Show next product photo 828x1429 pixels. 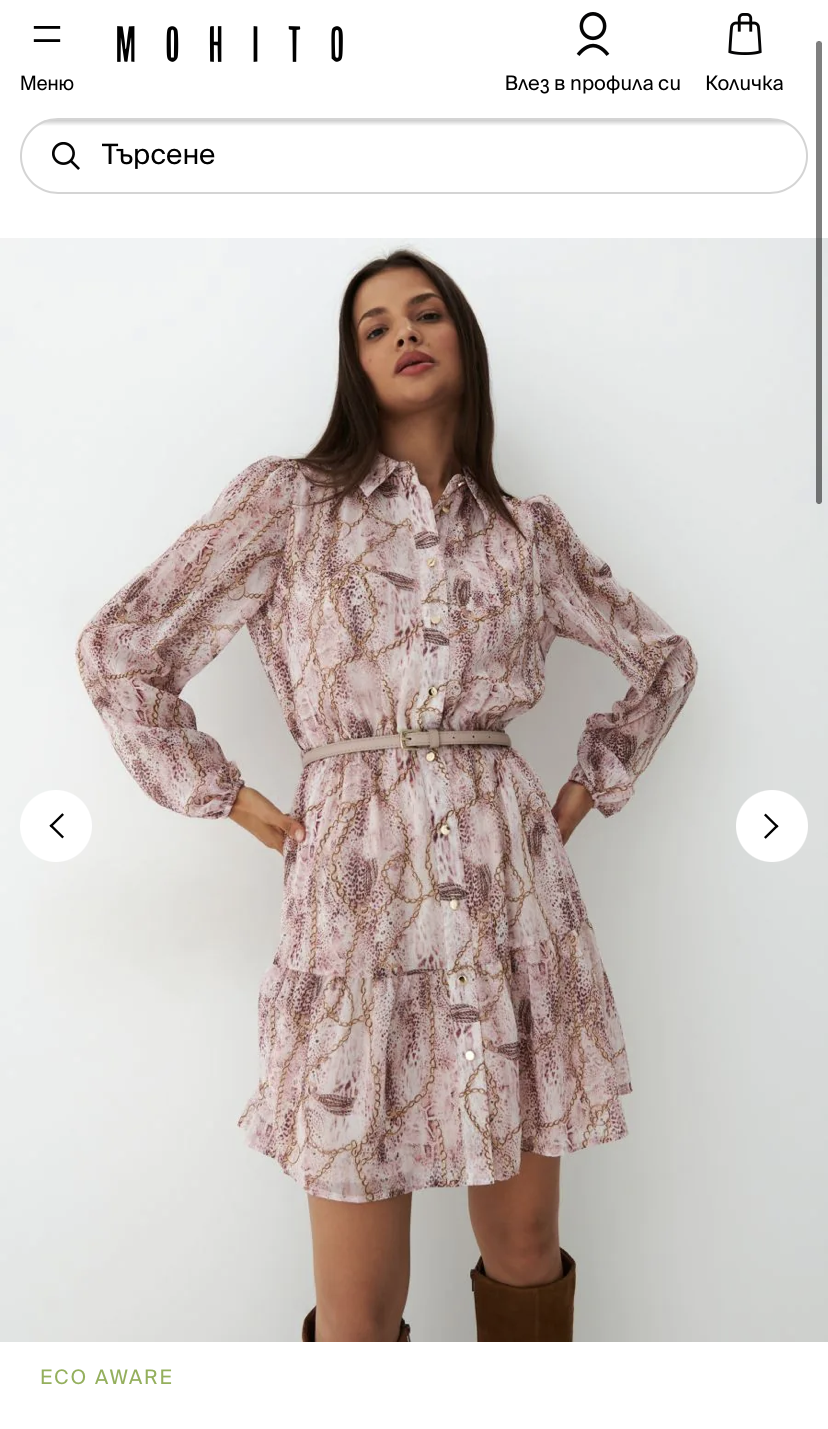(x=771, y=826)
